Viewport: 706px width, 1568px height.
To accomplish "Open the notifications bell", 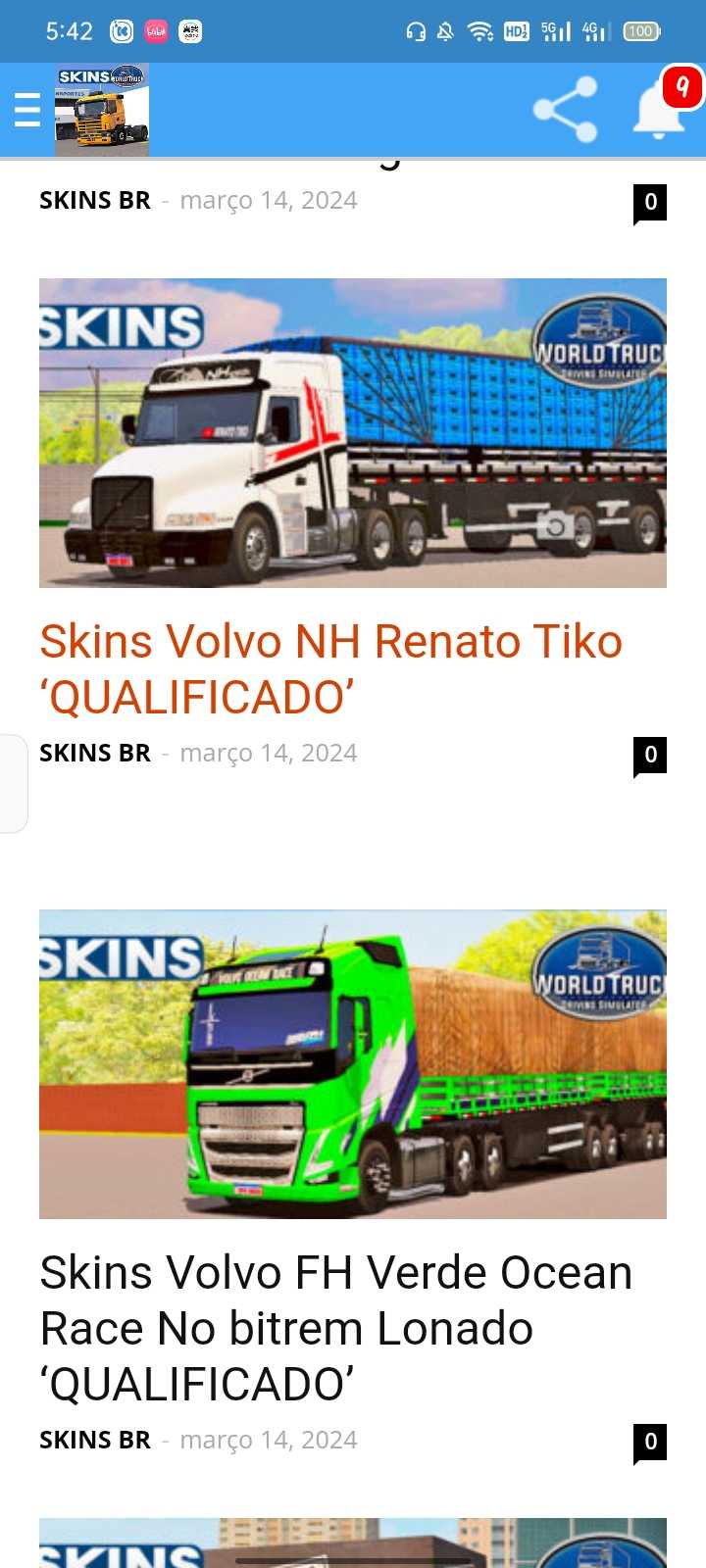I will [659, 108].
